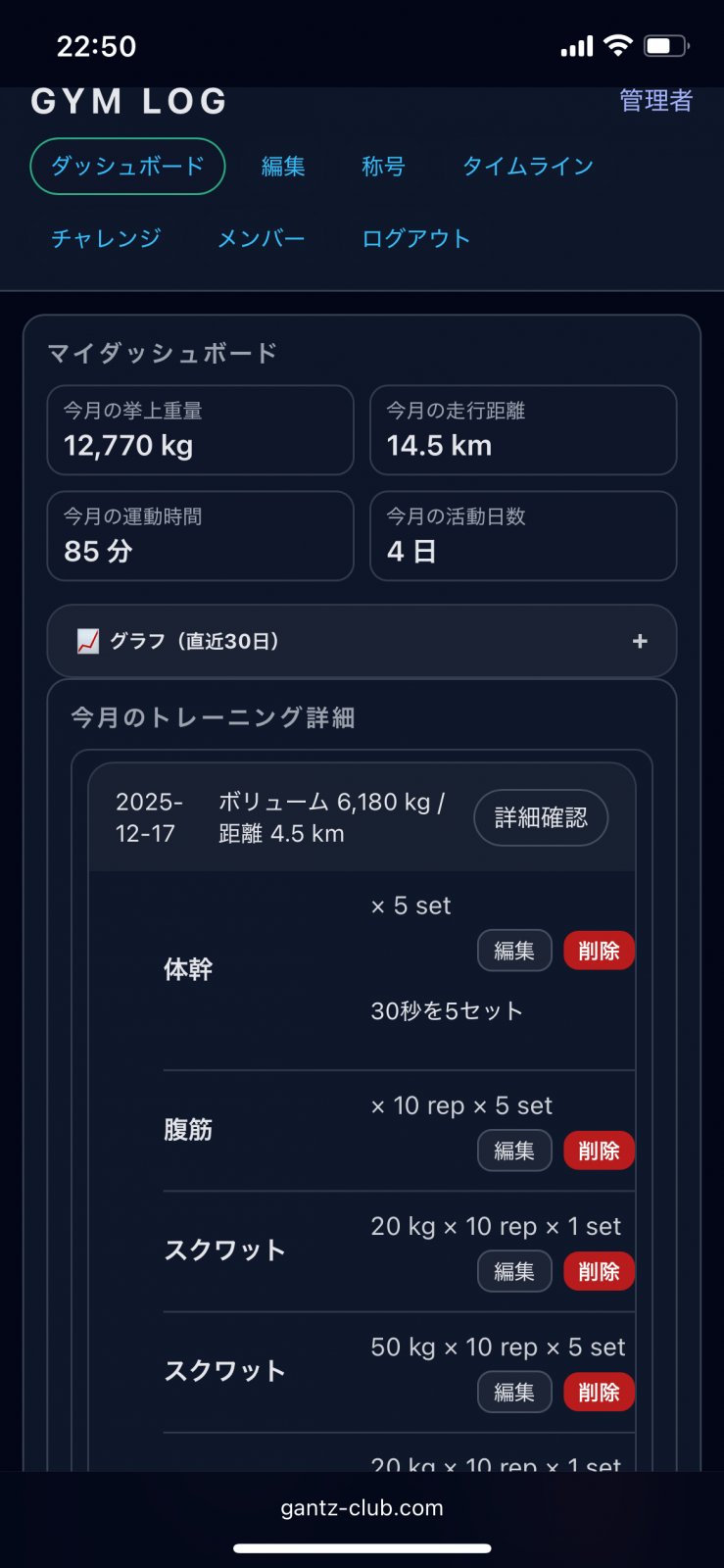The width and height of the screenshot is (724, 1568).
Task: Edit the 体幹 entry
Action: click(514, 951)
